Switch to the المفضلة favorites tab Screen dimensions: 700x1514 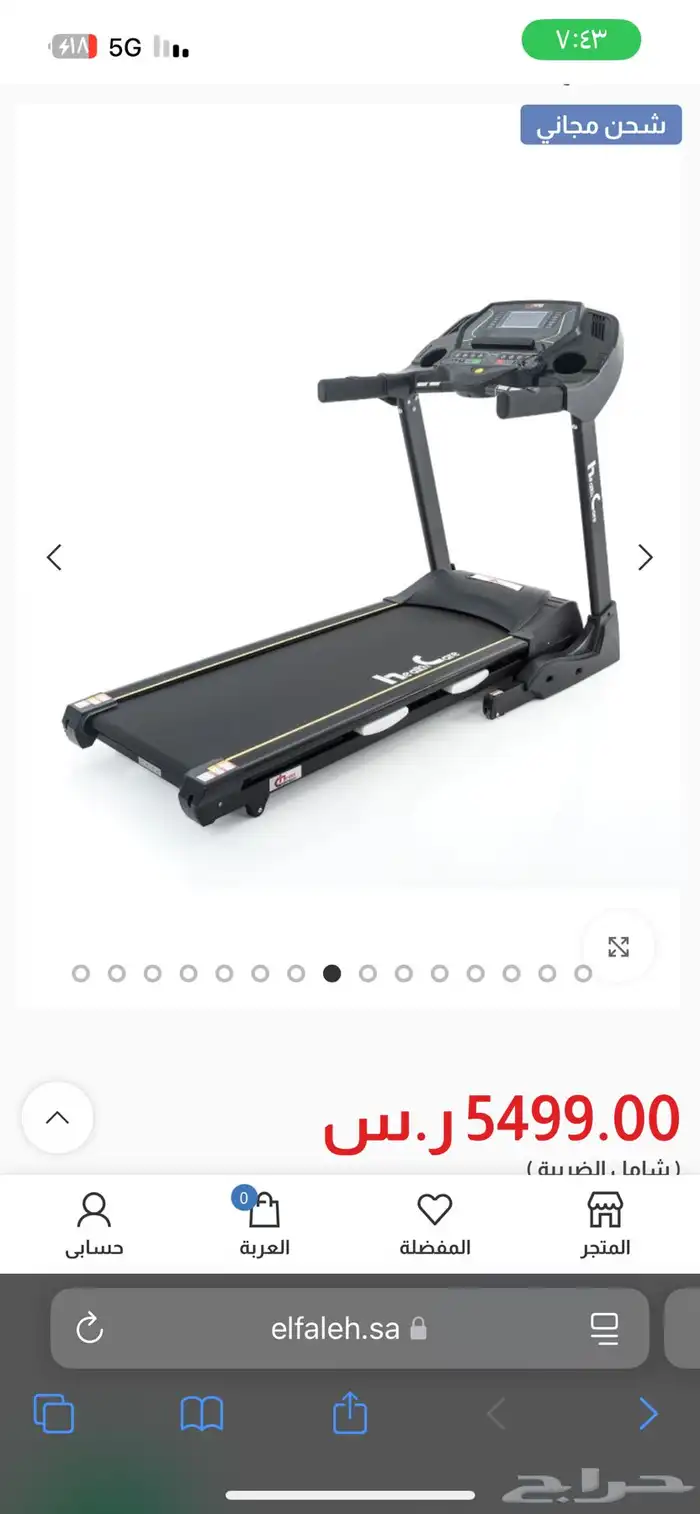435,1224
